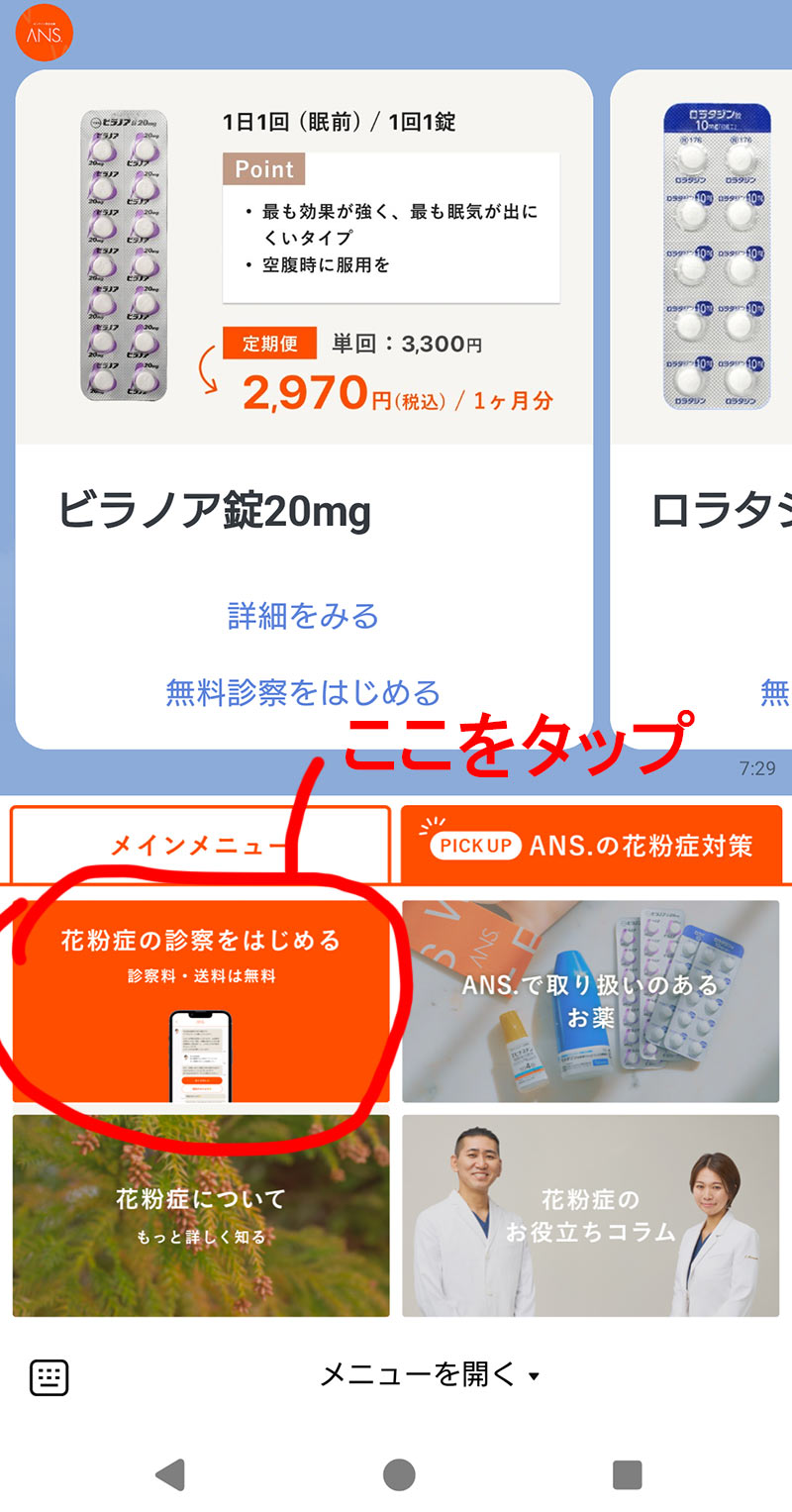Switch to keyboard input mode

pyautogui.click(x=49, y=1376)
